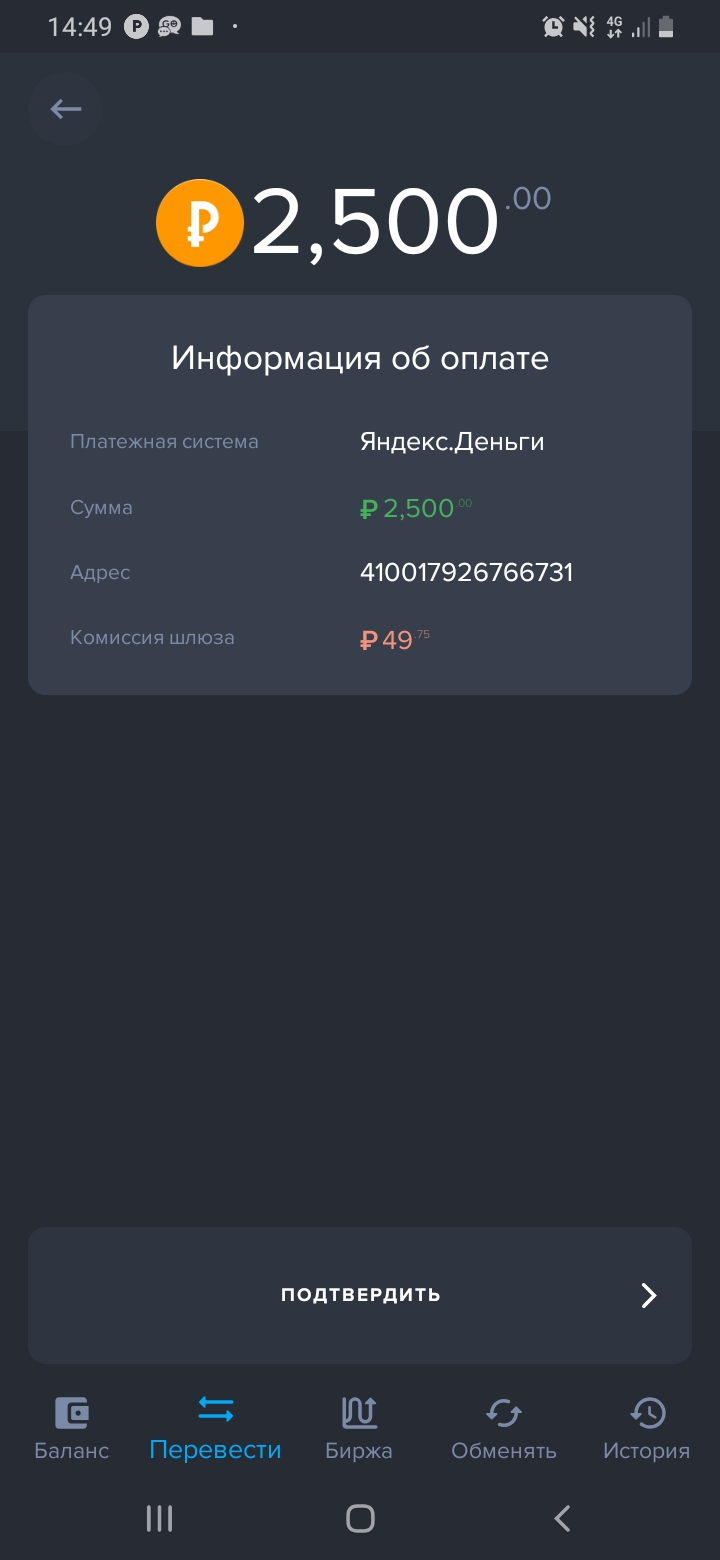Image resolution: width=720 pixels, height=1560 pixels.
Task: Tap the system home button
Action: (360, 1519)
